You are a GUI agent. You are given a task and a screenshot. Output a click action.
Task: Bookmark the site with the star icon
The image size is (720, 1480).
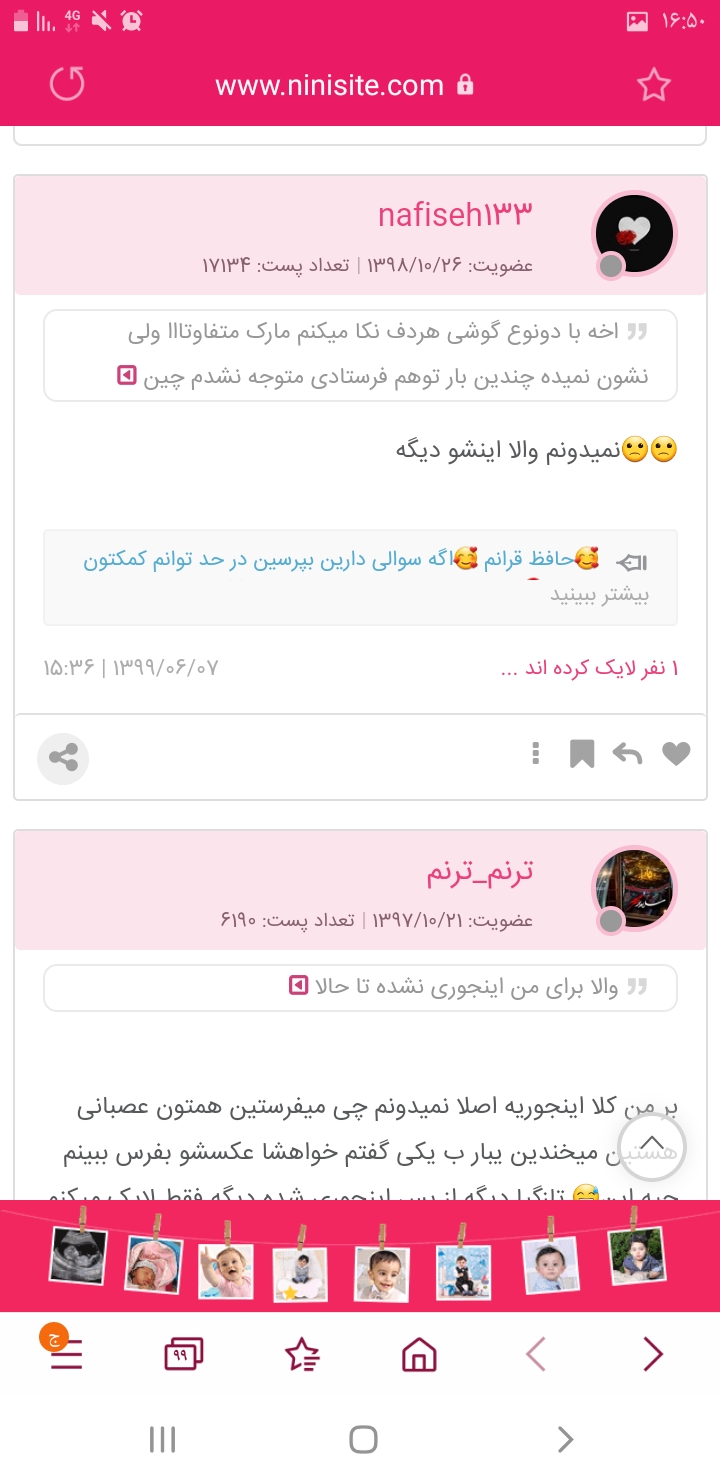click(x=653, y=85)
